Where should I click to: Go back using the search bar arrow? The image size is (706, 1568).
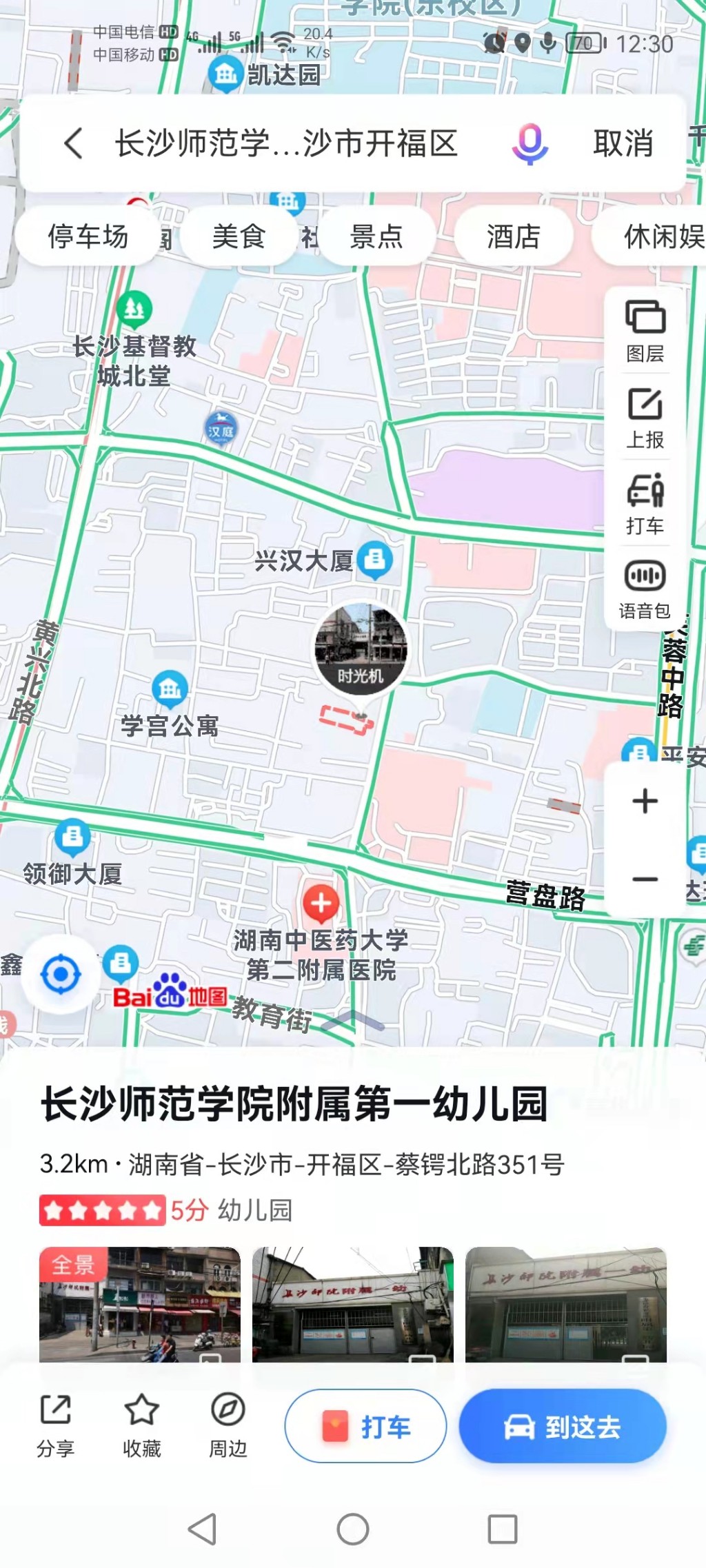tap(73, 143)
